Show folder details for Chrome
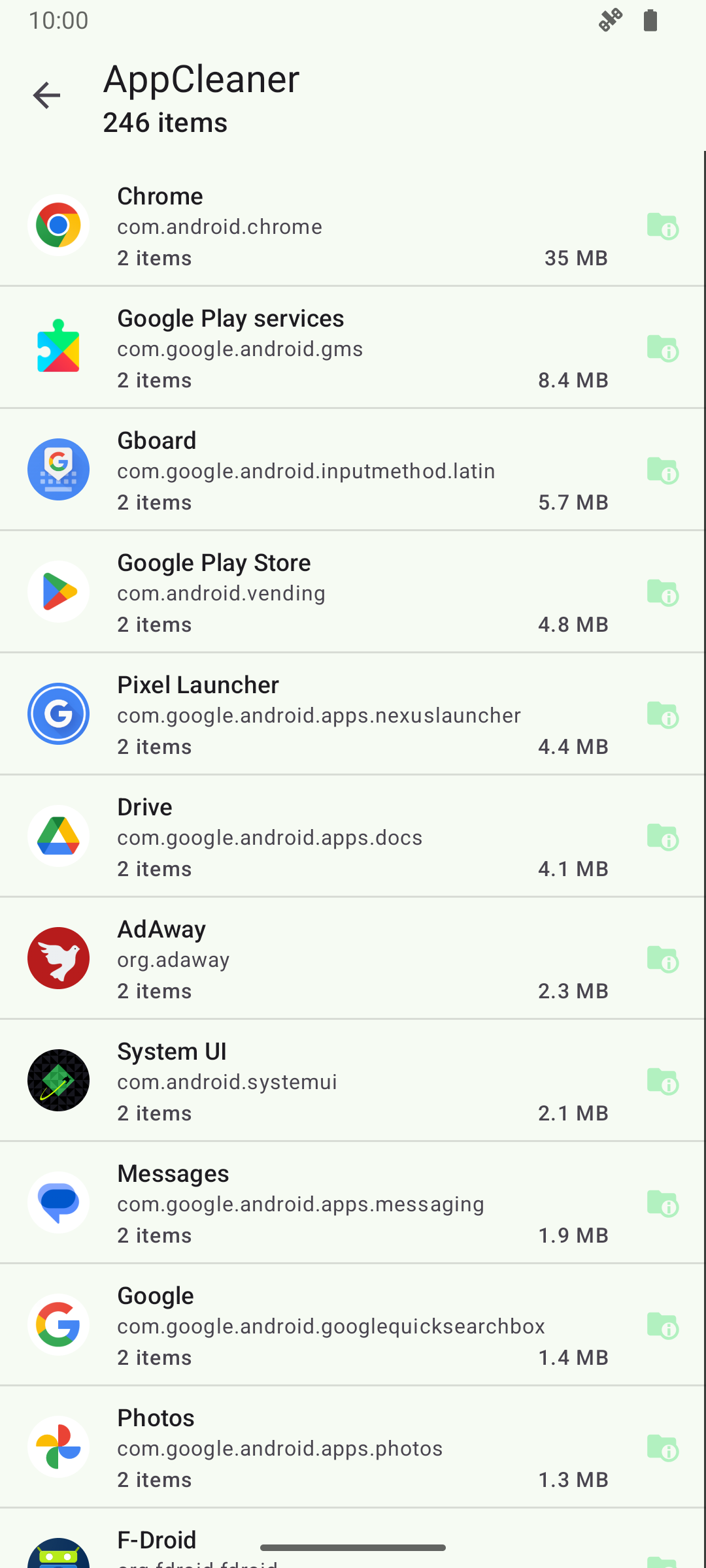Screen dimensions: 706x1568 click(x=662, y=226)
